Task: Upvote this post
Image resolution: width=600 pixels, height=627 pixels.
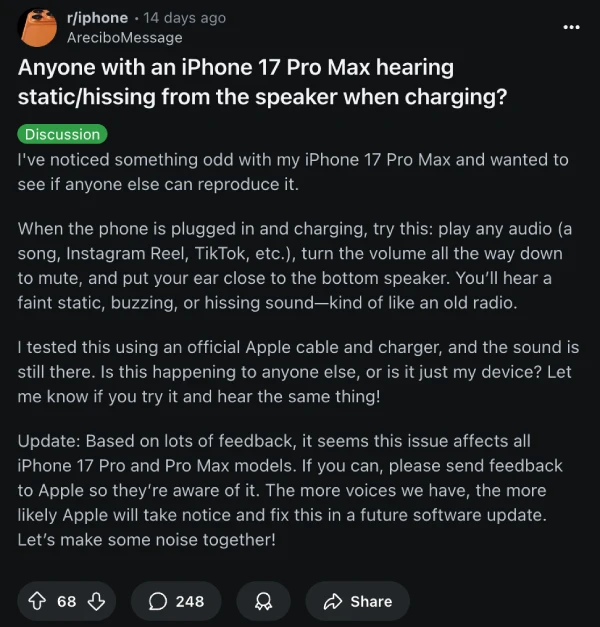Action: click(38, 601)
